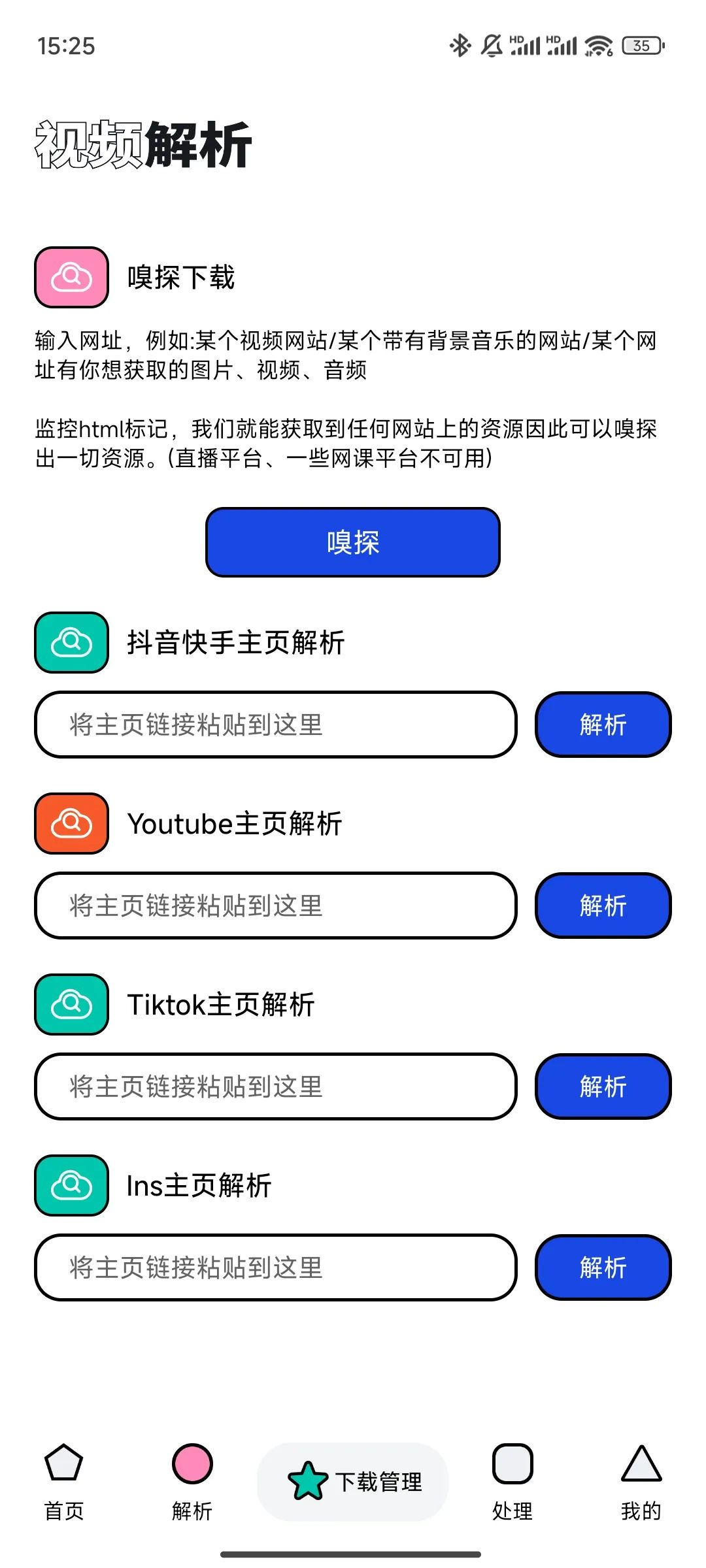
Task: Focus the Ins主页解析 link input field
Action: [x=276, y=1267]
